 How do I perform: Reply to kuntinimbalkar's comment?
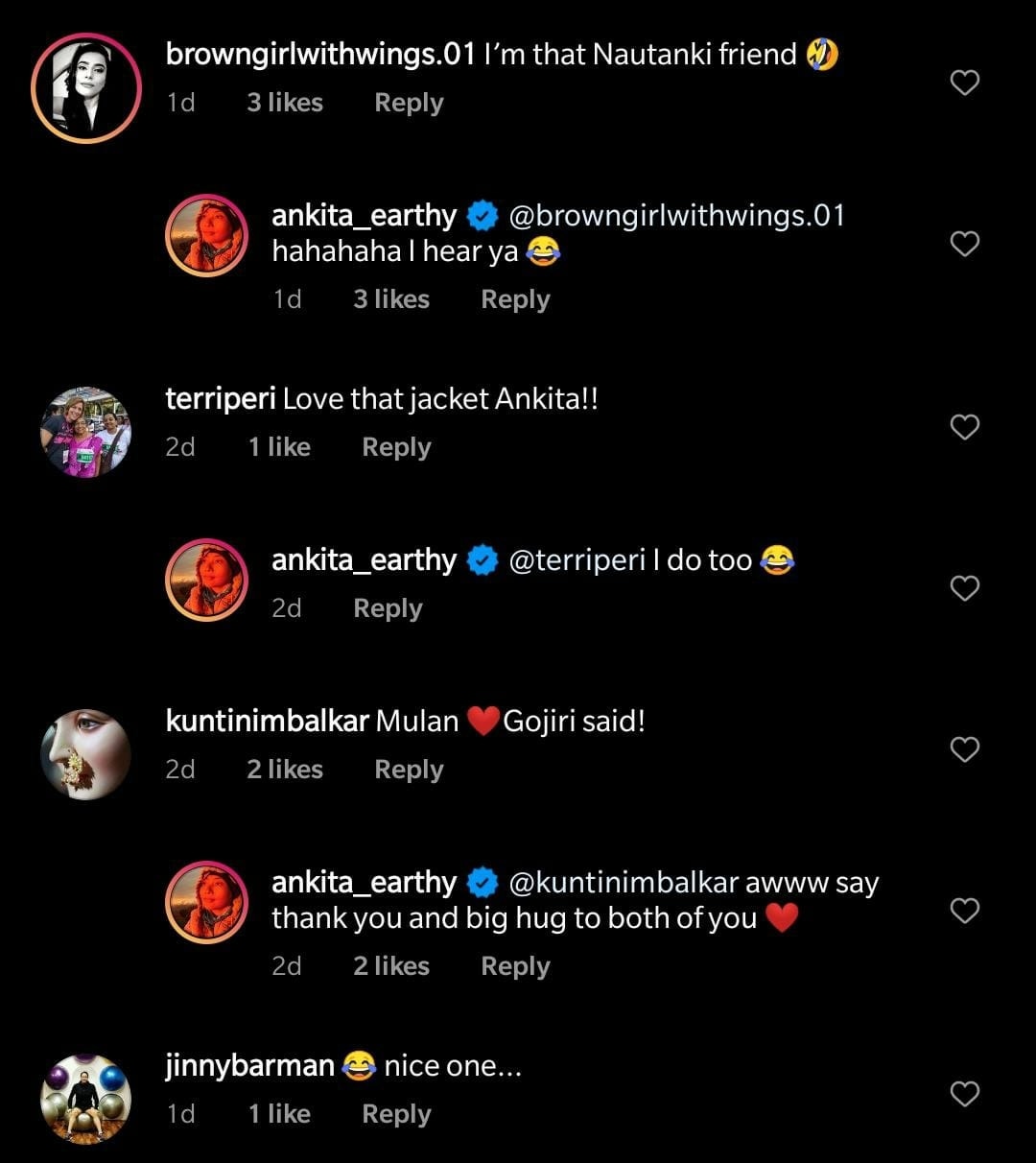[x=409, y=770]
